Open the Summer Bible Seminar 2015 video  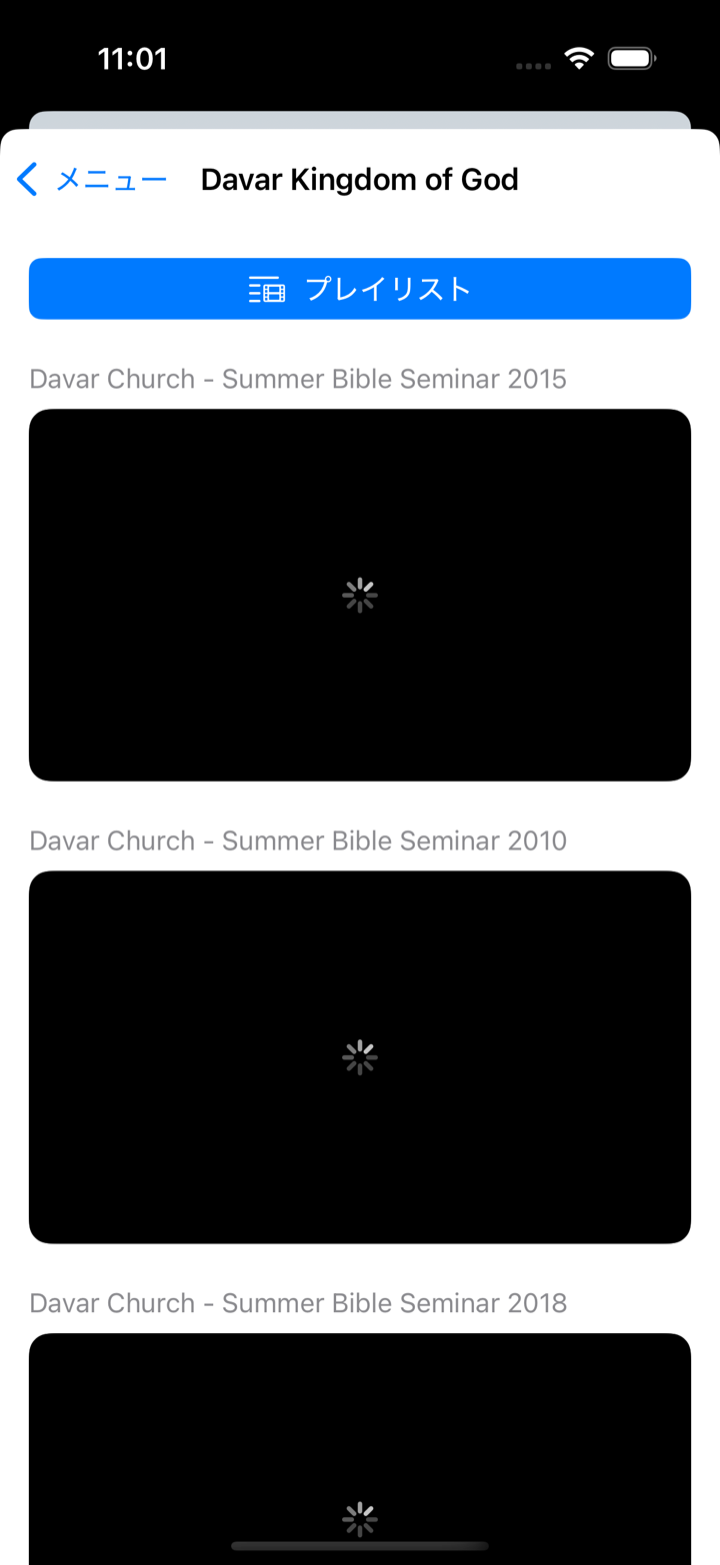coord(360,595)
